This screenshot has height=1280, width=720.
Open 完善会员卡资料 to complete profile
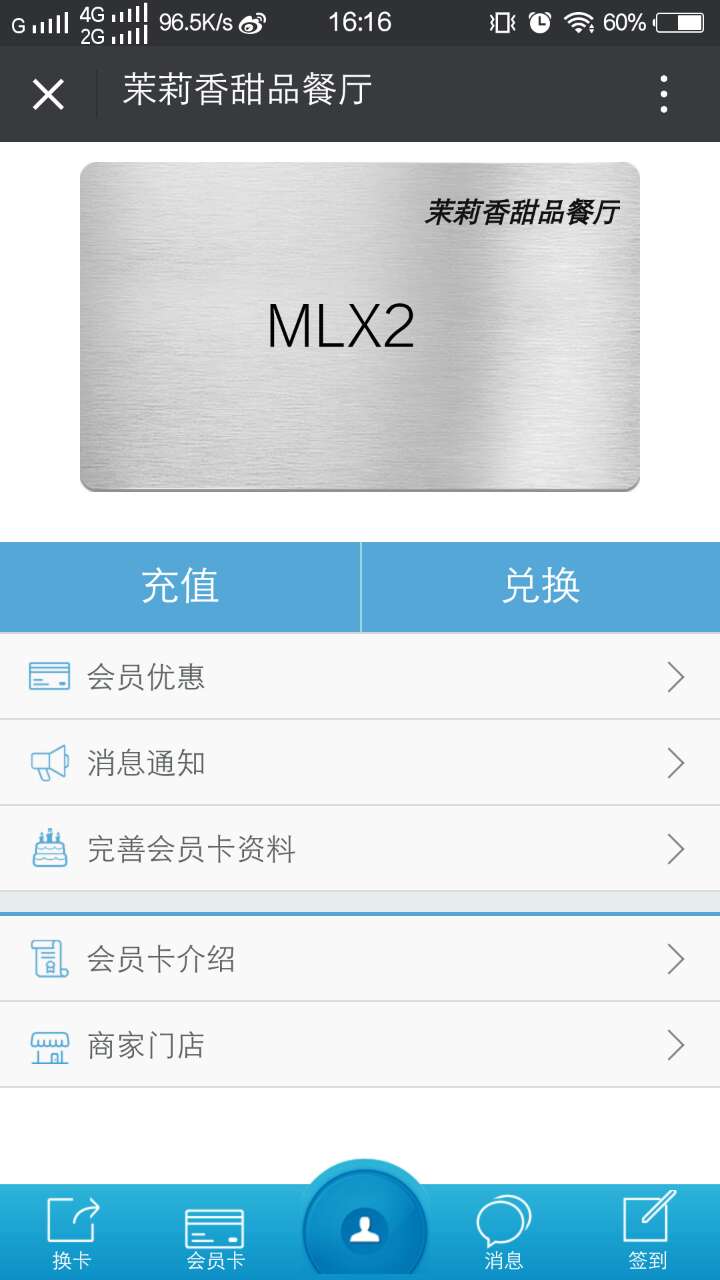pyautogui.click(x=360, y=849)
